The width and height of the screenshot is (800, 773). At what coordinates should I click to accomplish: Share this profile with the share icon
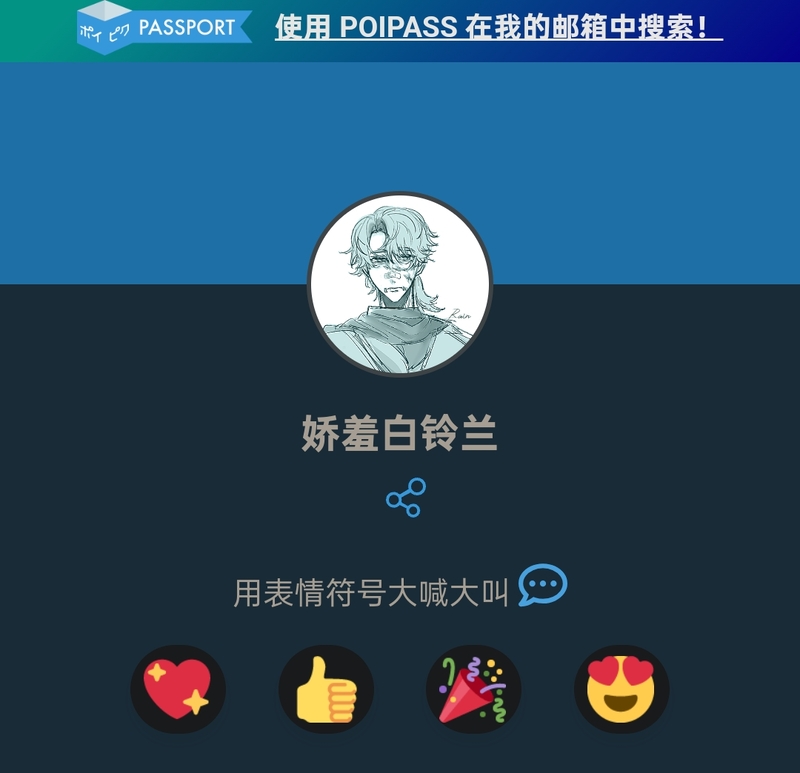[406, 497]
